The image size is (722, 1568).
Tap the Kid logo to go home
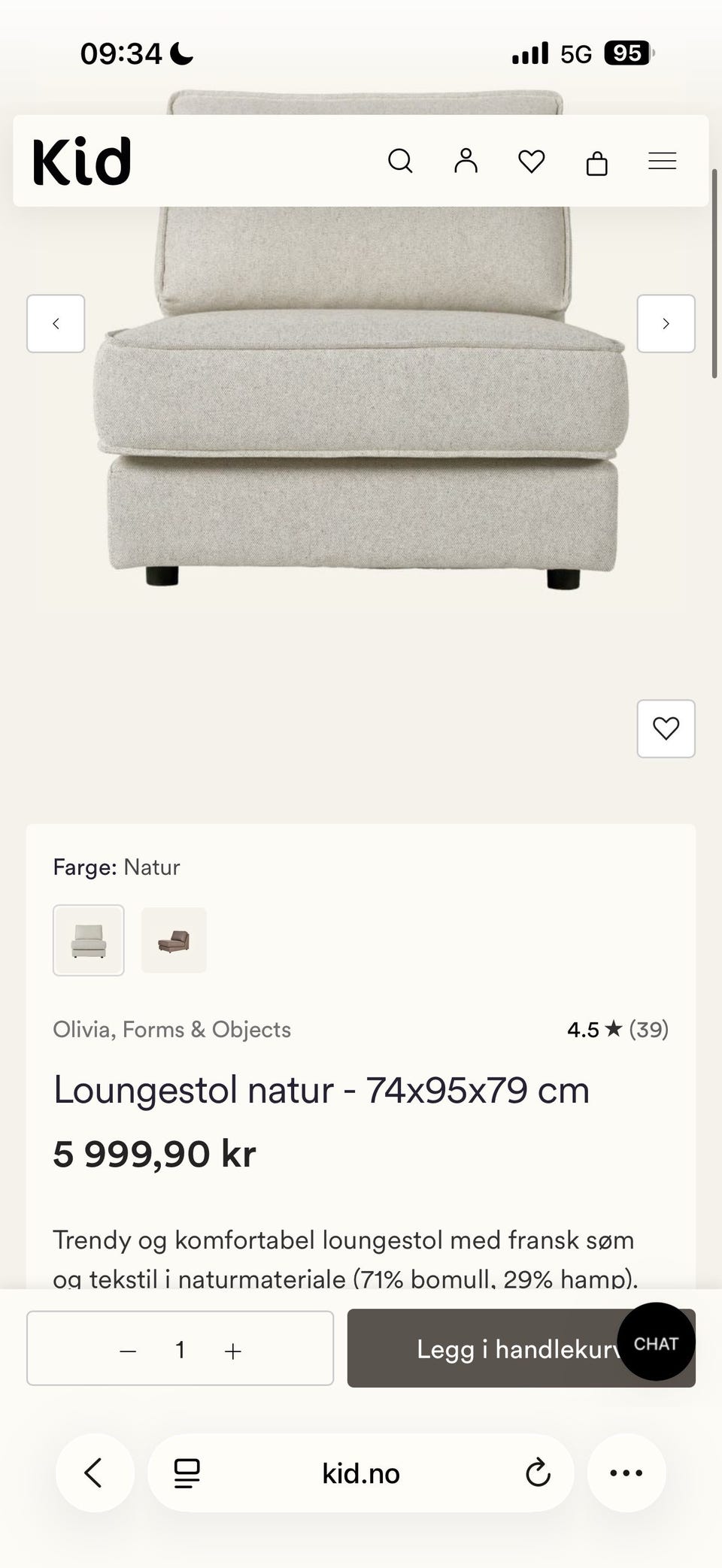[x=82, y=161]
